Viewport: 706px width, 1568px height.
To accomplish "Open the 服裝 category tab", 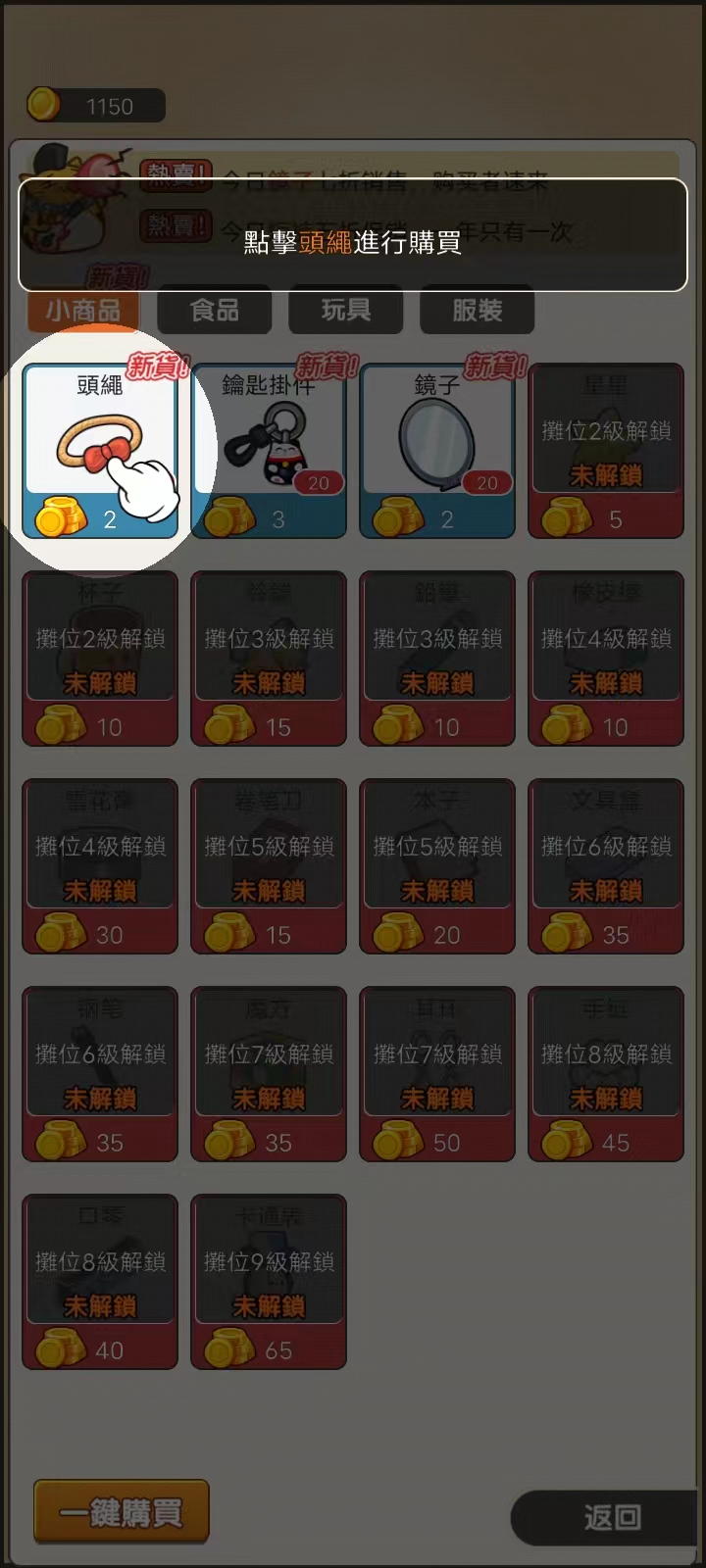I will 478,311.
